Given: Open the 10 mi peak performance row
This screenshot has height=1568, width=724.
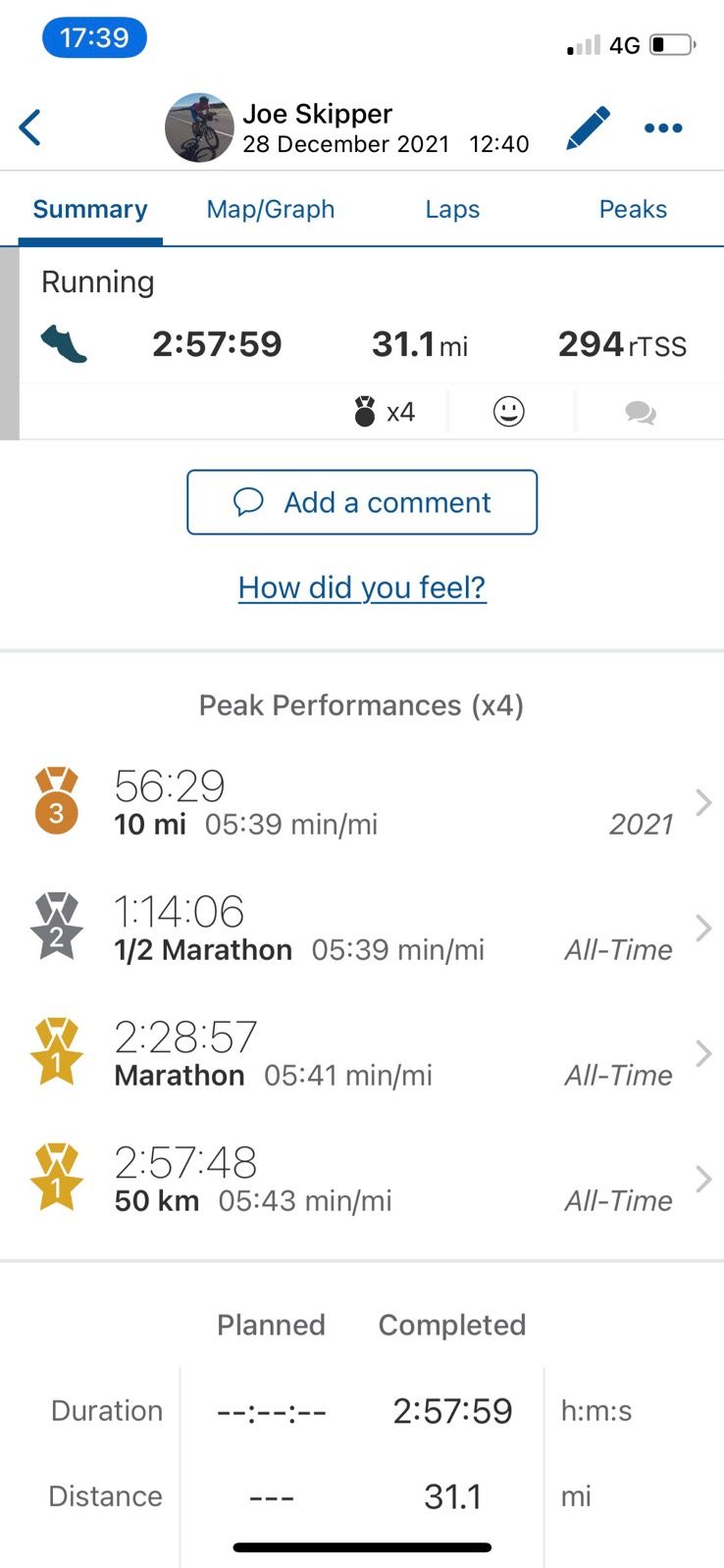Looking at the screenshot, I should (x=362, y=803).
